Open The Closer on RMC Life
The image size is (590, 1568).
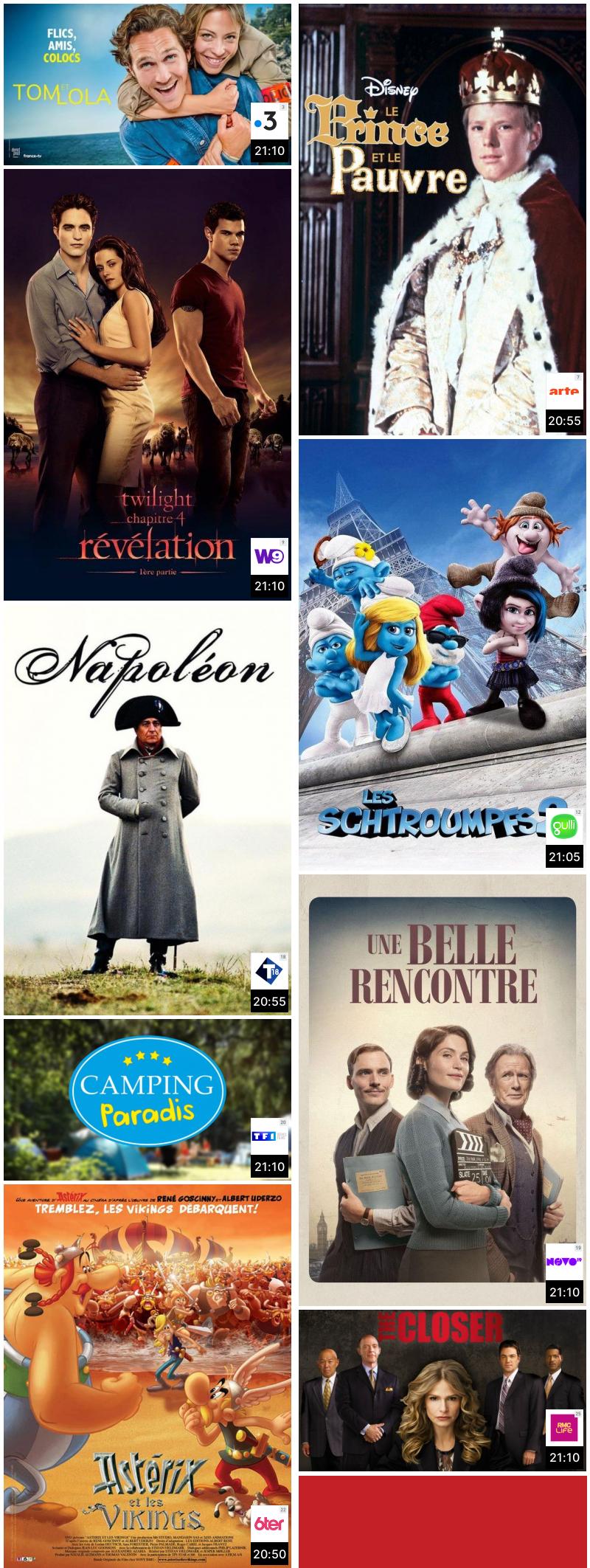pyautogui.click(x=442, y=1390)
